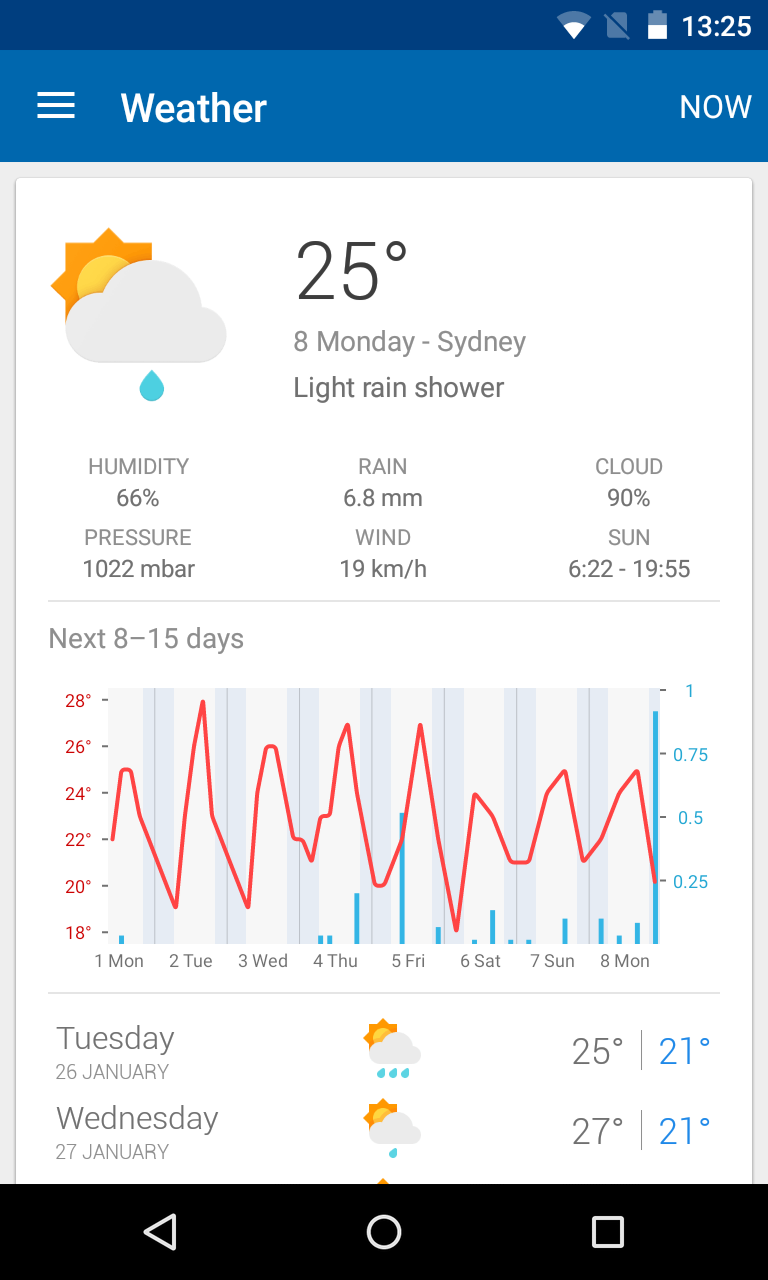Screen dimensions: 768x1280
Task: Open Wednesday 27 January forecast
Action: coord(384,1132)
